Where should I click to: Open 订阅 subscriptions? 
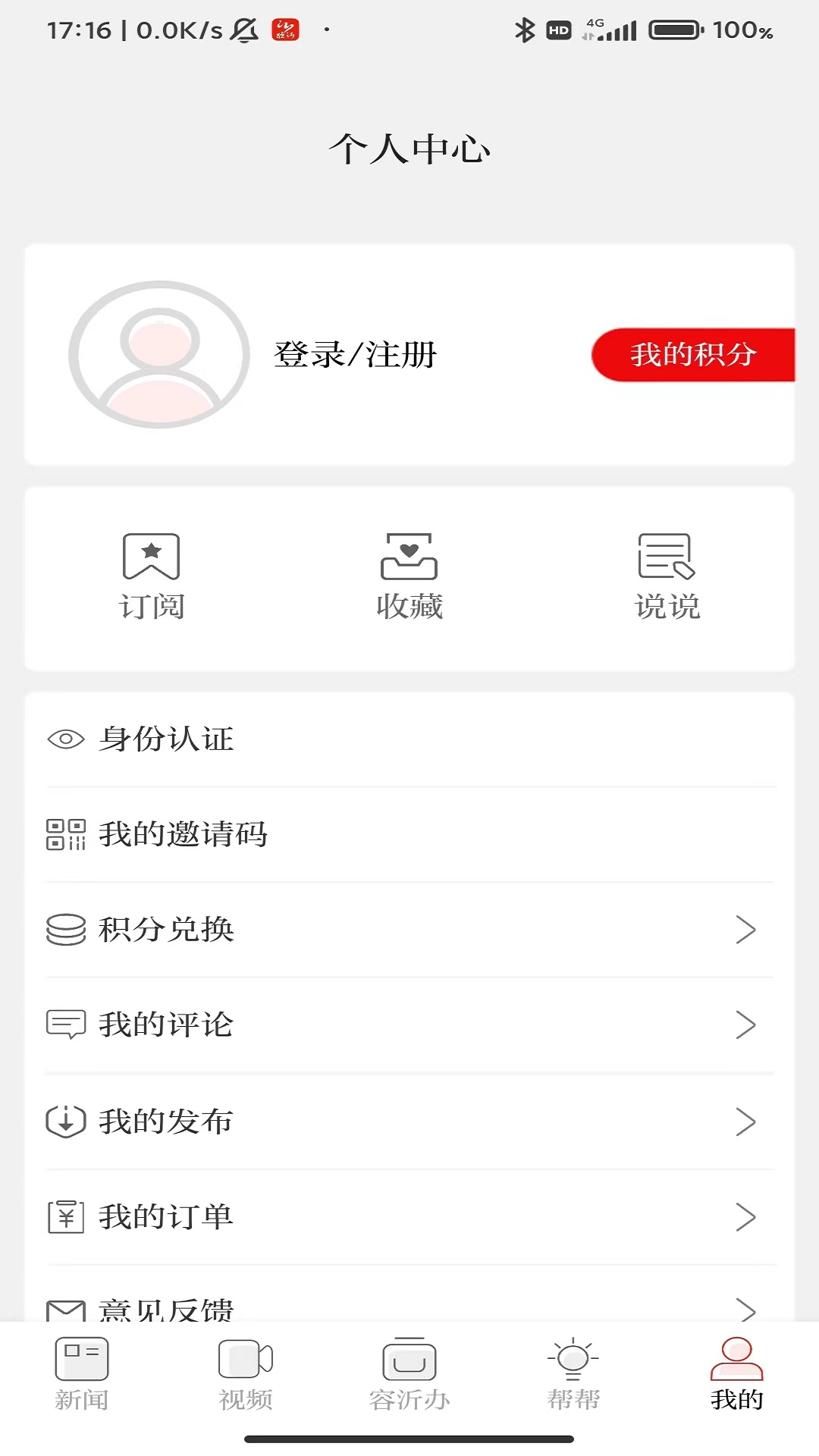click(152, 578)
